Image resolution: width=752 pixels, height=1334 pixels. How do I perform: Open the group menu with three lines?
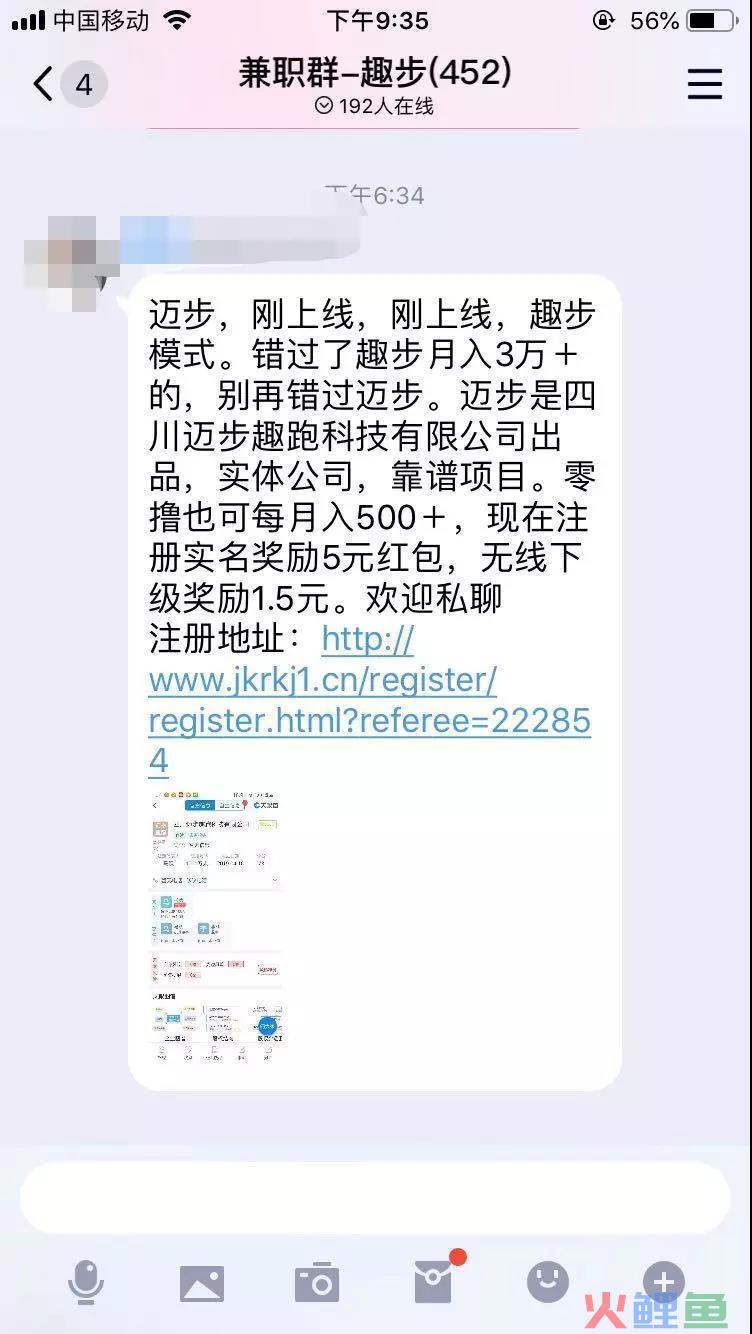(704, 84)
